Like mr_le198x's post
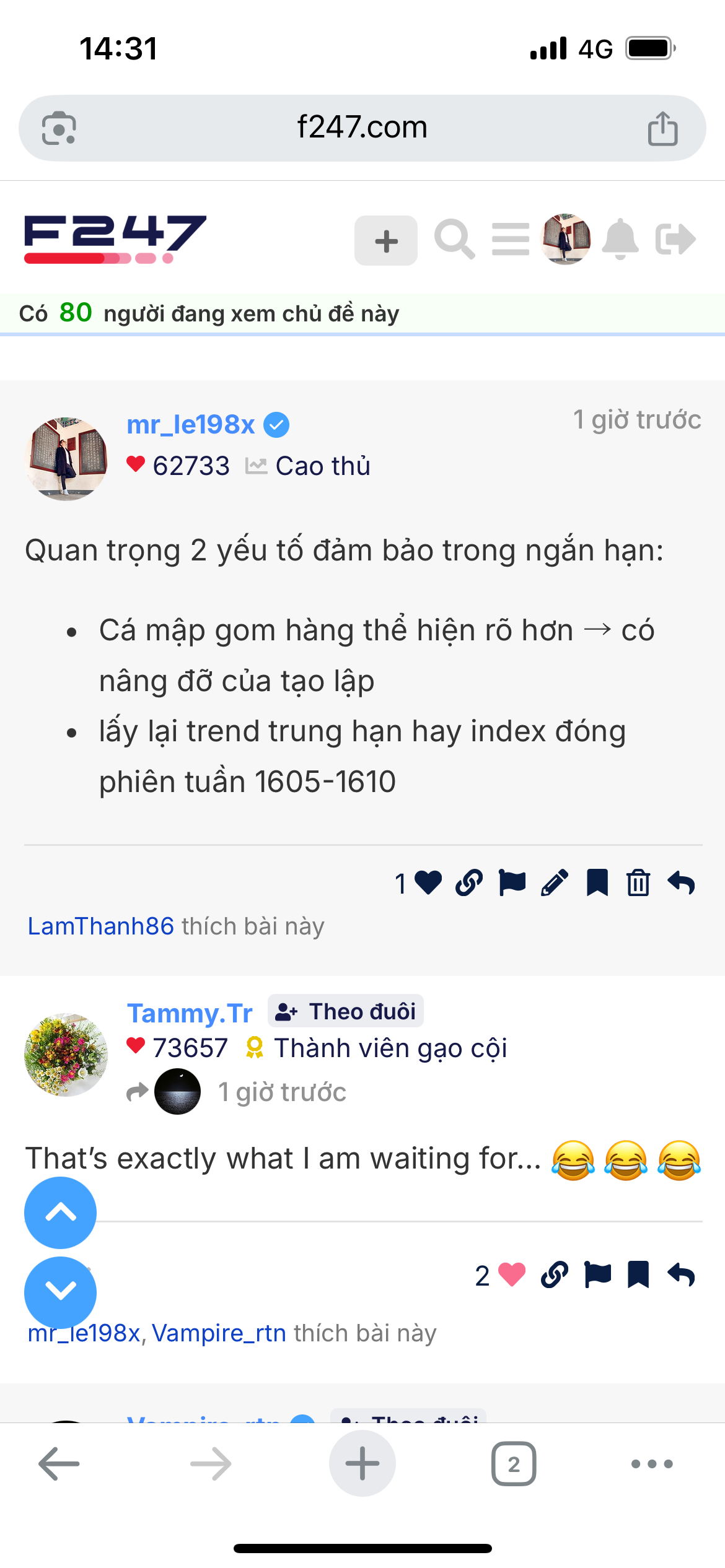 coord(428,882)
